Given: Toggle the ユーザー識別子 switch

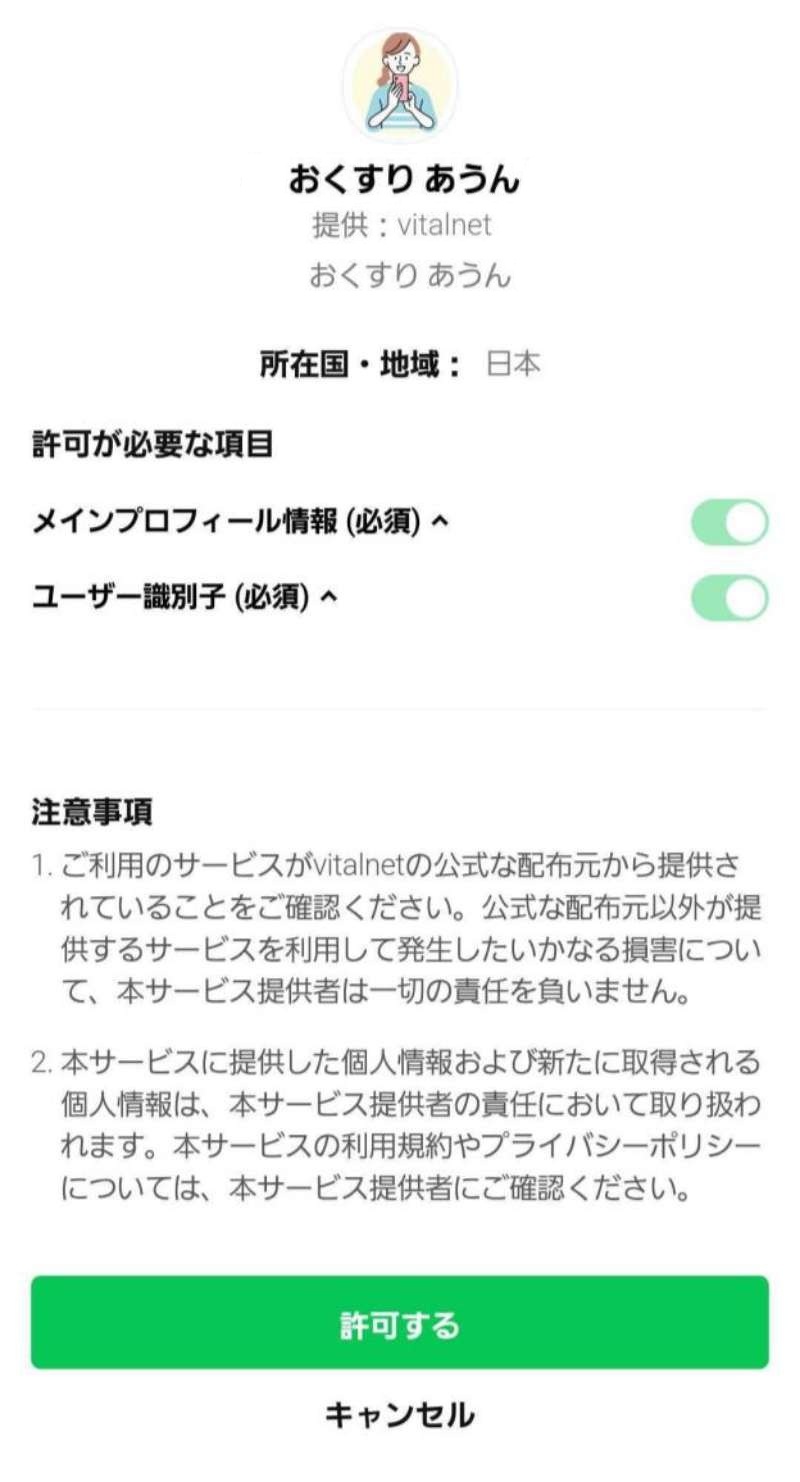Looking at the screenshot, I should pos(729,598).
